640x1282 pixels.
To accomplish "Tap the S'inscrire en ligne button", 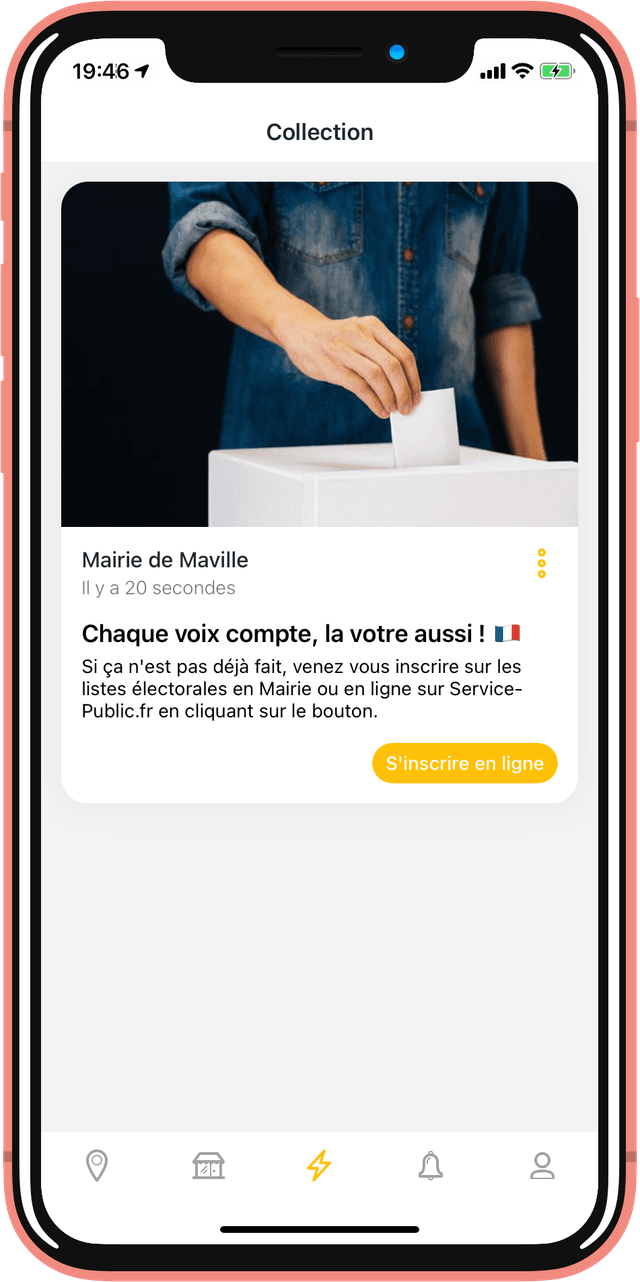I will pos(464,763).
